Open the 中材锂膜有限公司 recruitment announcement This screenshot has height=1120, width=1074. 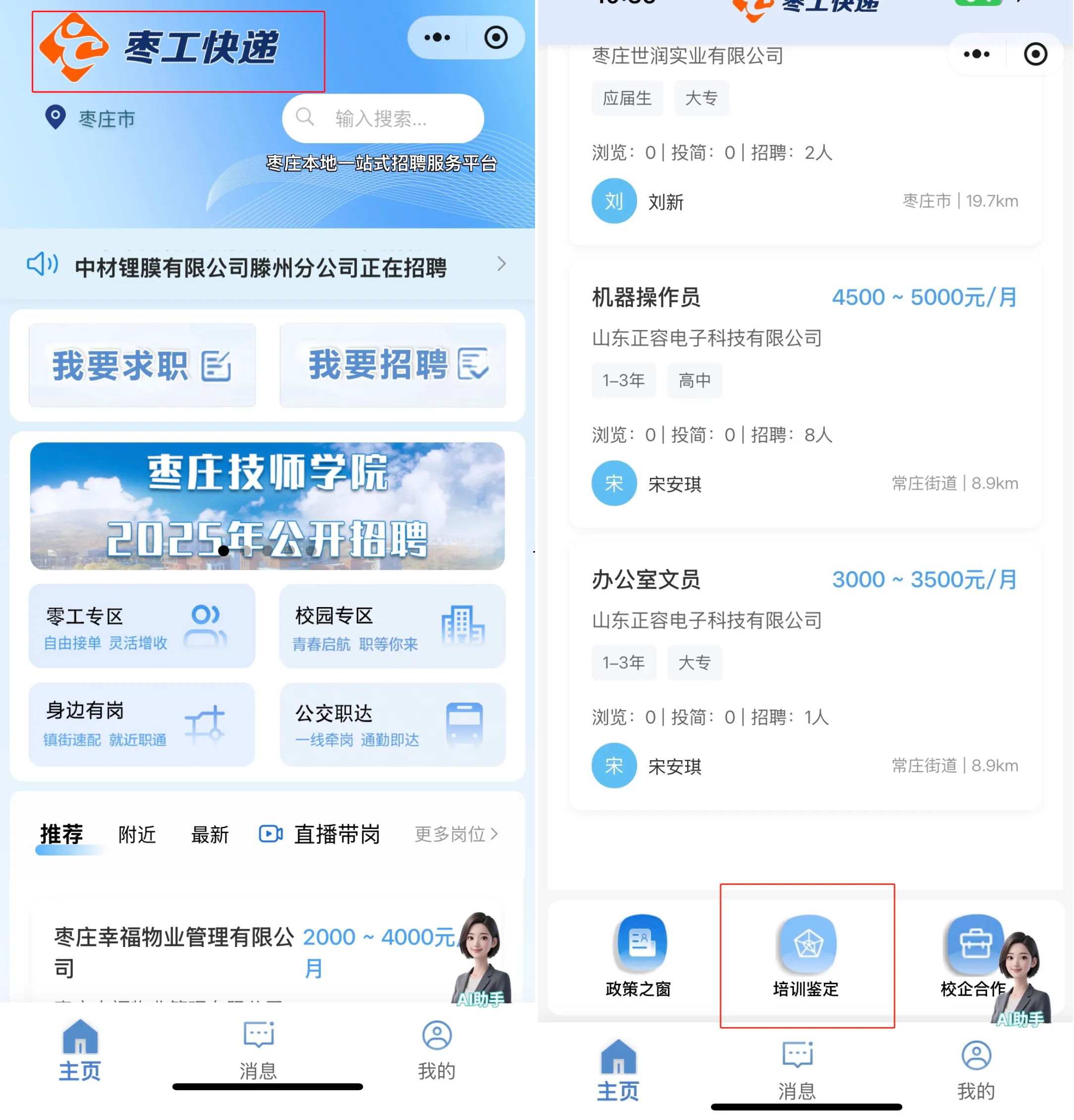tap(261, 267)
